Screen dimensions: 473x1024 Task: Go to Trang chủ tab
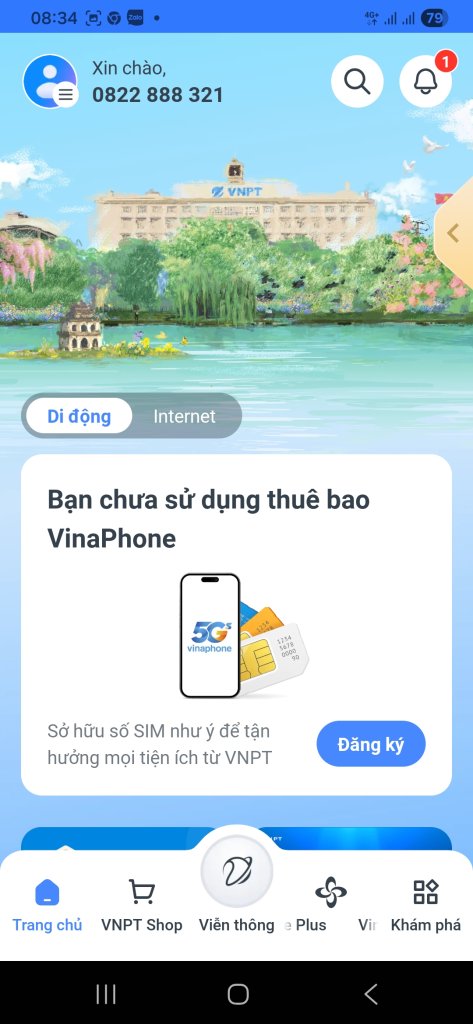47,905
